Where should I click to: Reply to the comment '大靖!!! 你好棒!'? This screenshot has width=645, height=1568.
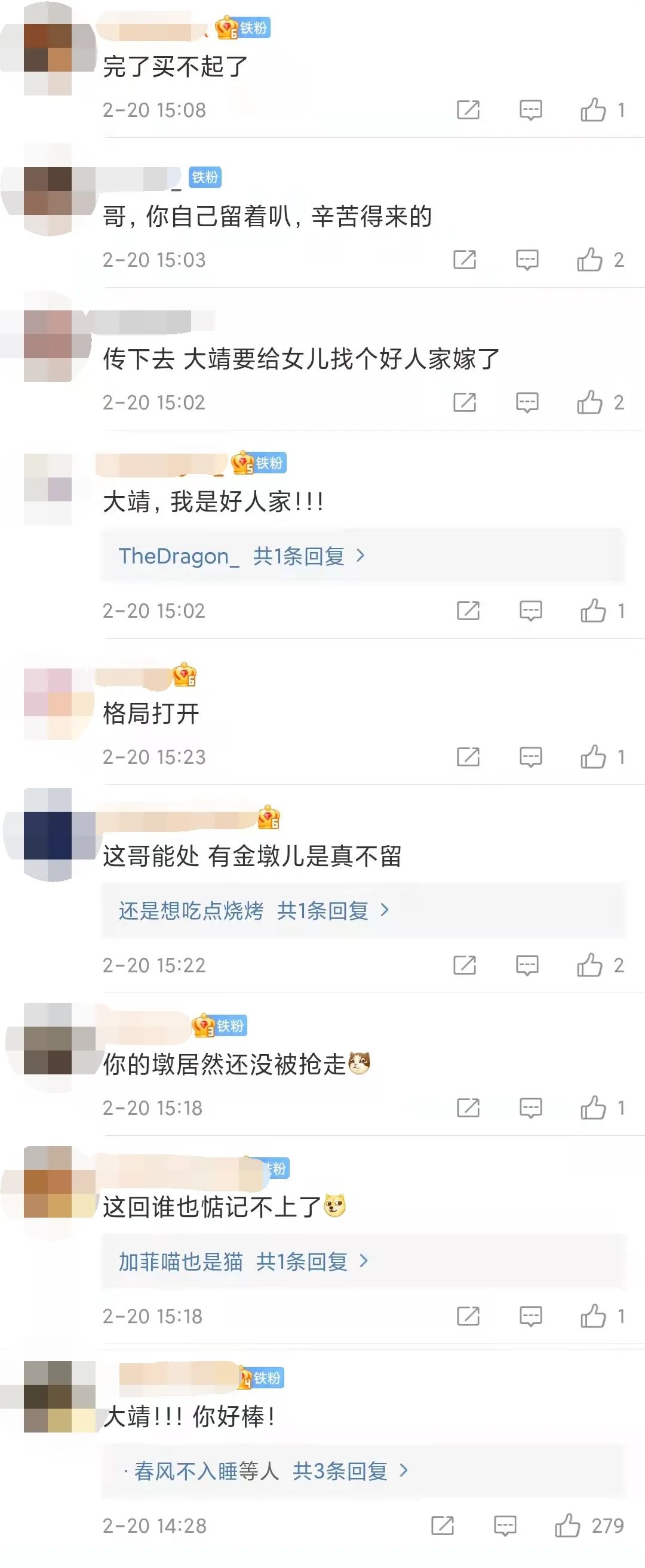(x=505, y=1526)
